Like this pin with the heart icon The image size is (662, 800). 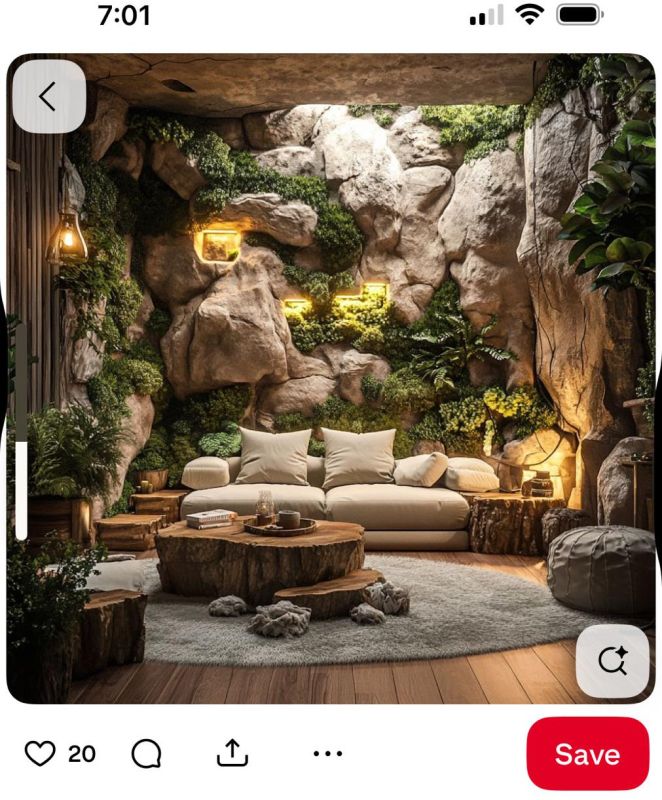pos(39,753)
